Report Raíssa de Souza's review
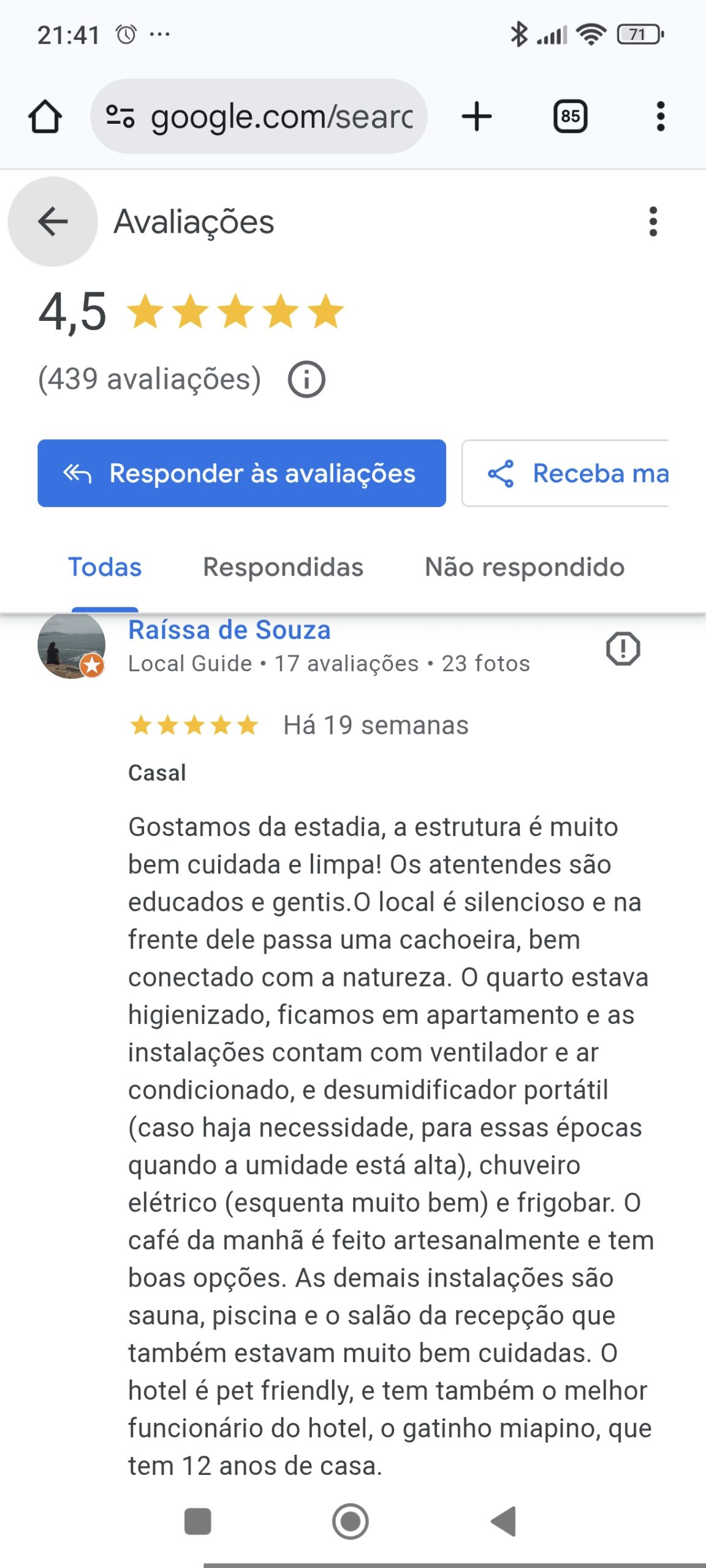 tap(623, 649)
